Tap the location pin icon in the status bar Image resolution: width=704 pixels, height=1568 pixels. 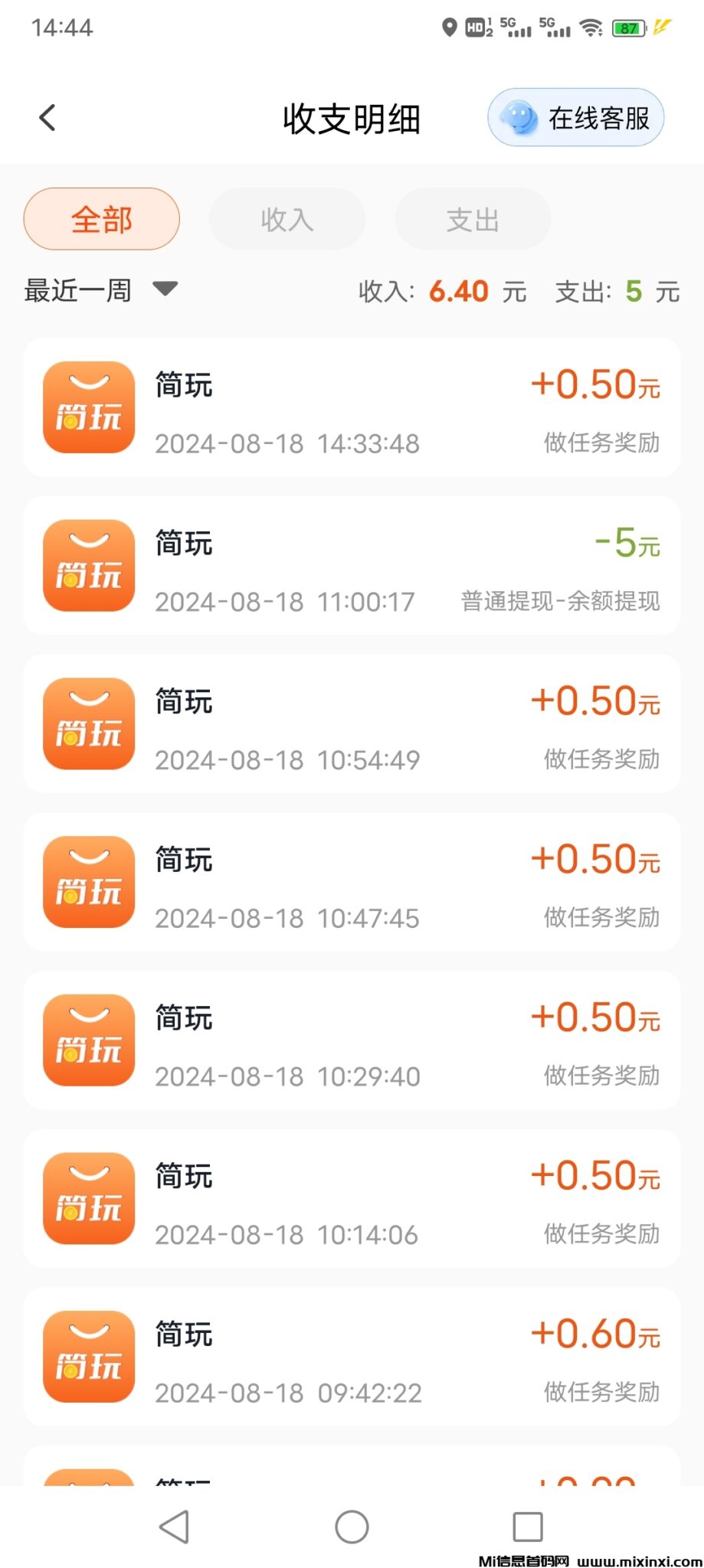pyautogui.click(x=449, y=28)
